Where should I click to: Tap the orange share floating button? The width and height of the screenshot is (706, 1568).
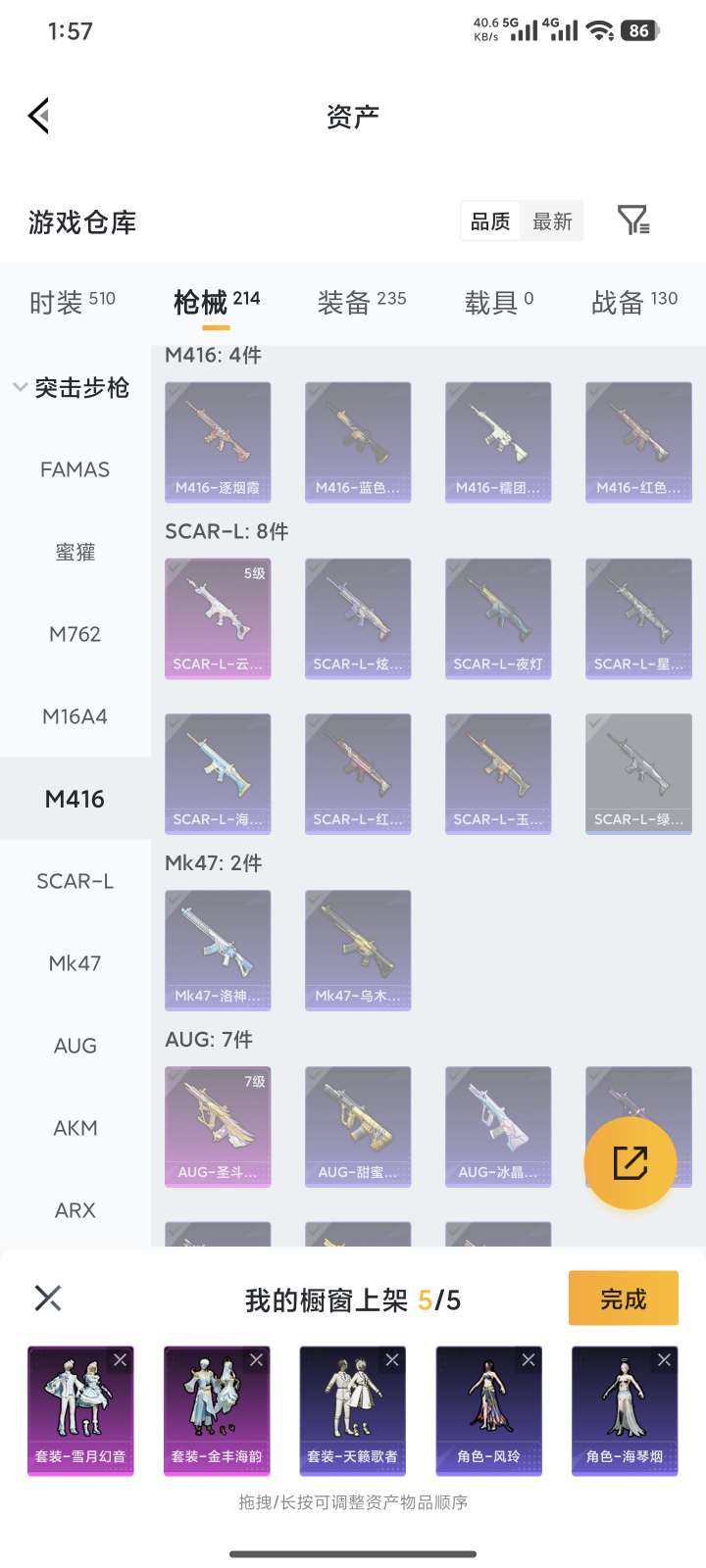(630, 1163)
